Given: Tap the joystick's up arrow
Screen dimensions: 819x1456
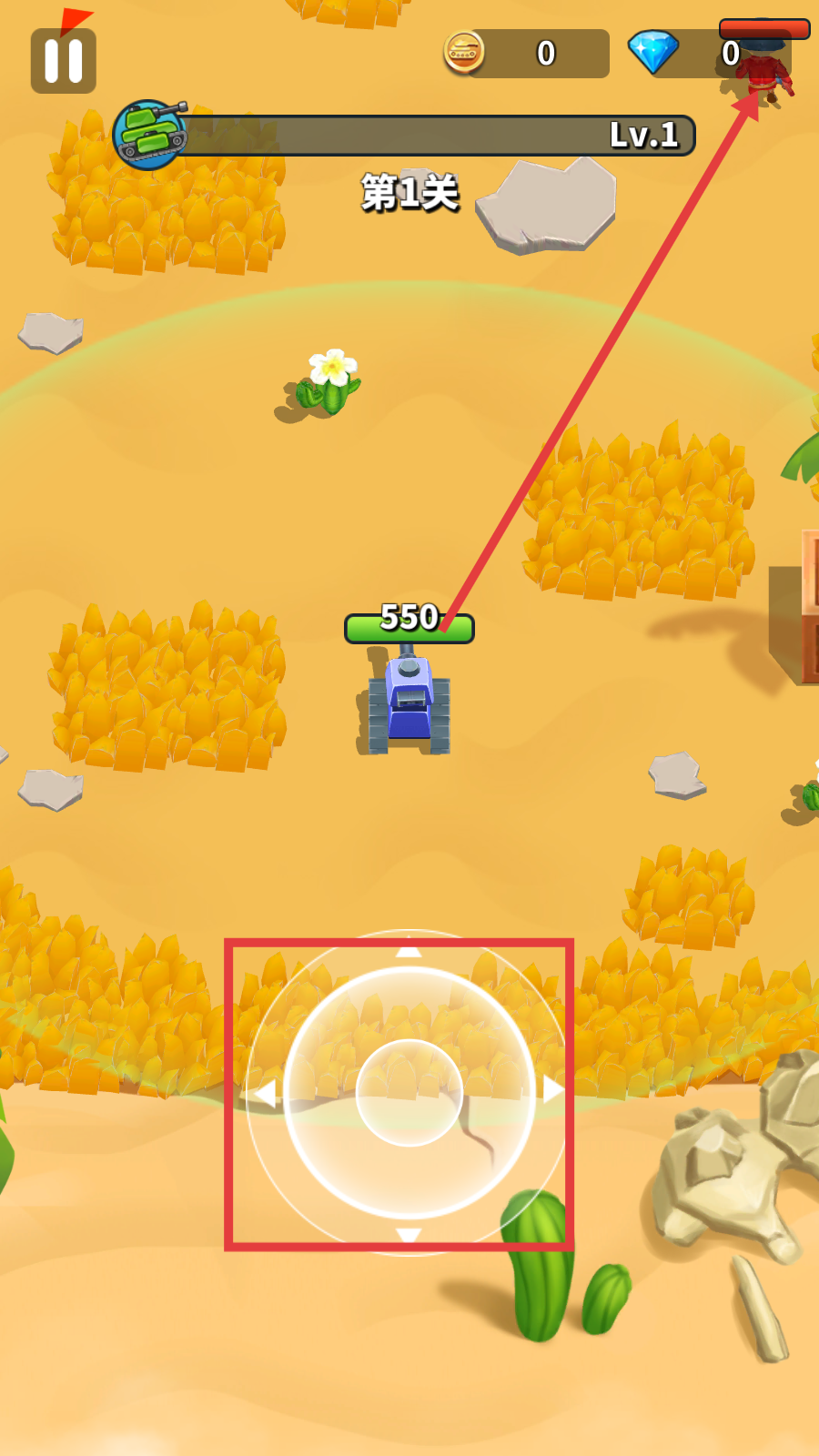Looking at the screenshot, I should (x=409, y=951).
